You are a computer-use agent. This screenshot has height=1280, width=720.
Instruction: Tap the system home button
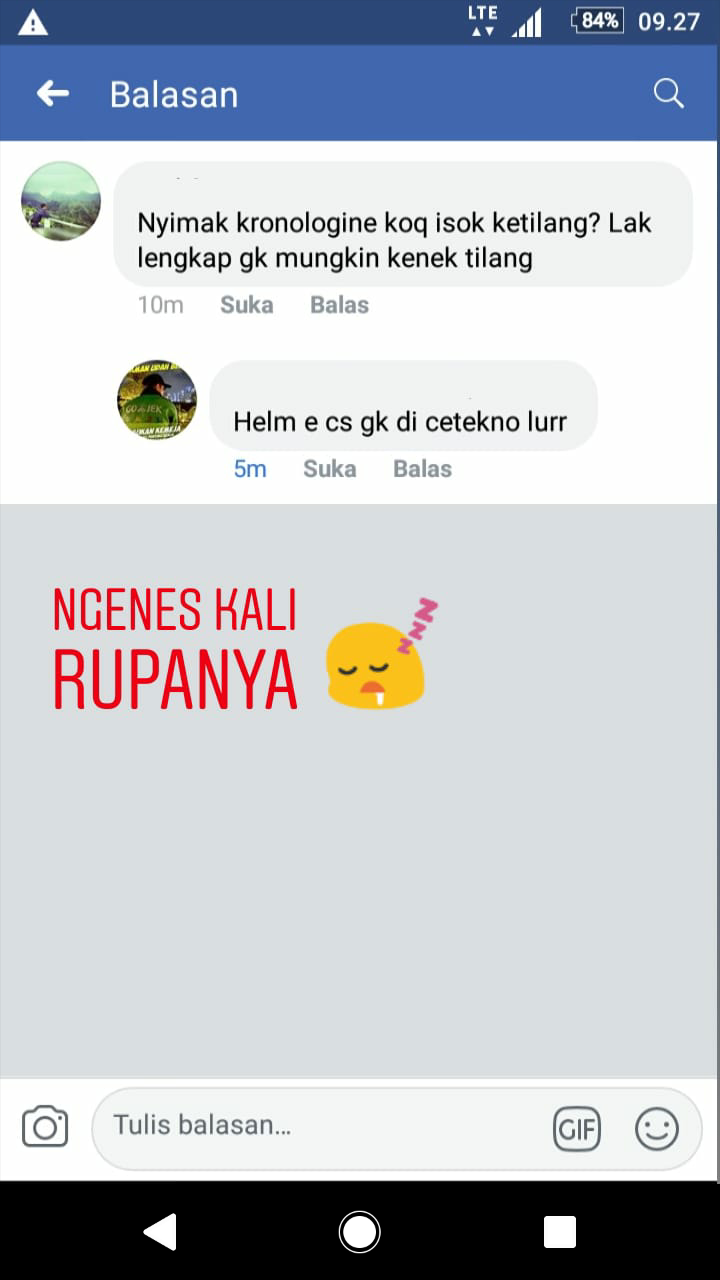click(x=359, y=1232)
